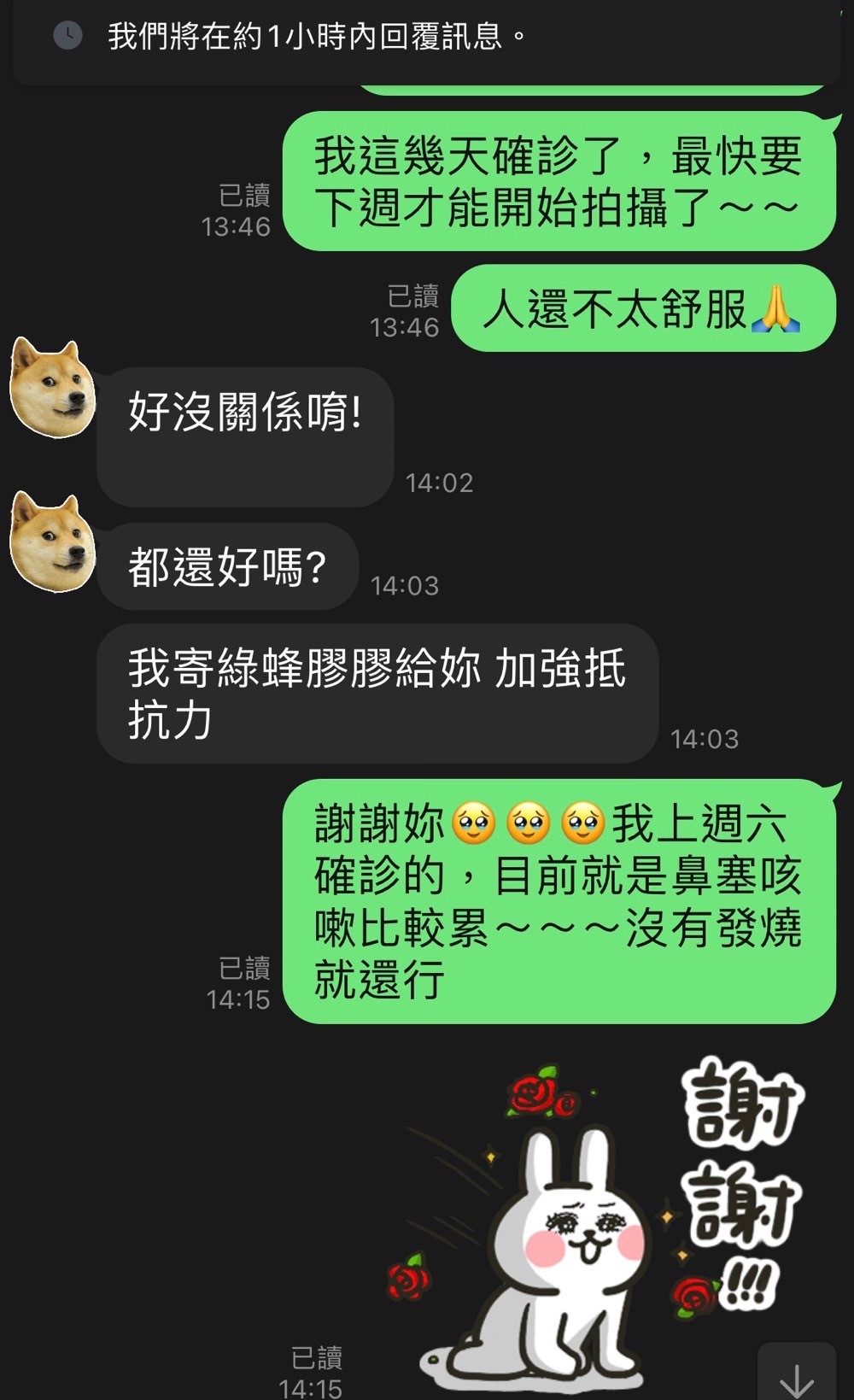Tap the 14:02 timestamp
This screenshot has height=1400, width=854.
click(x=438, y=482)
